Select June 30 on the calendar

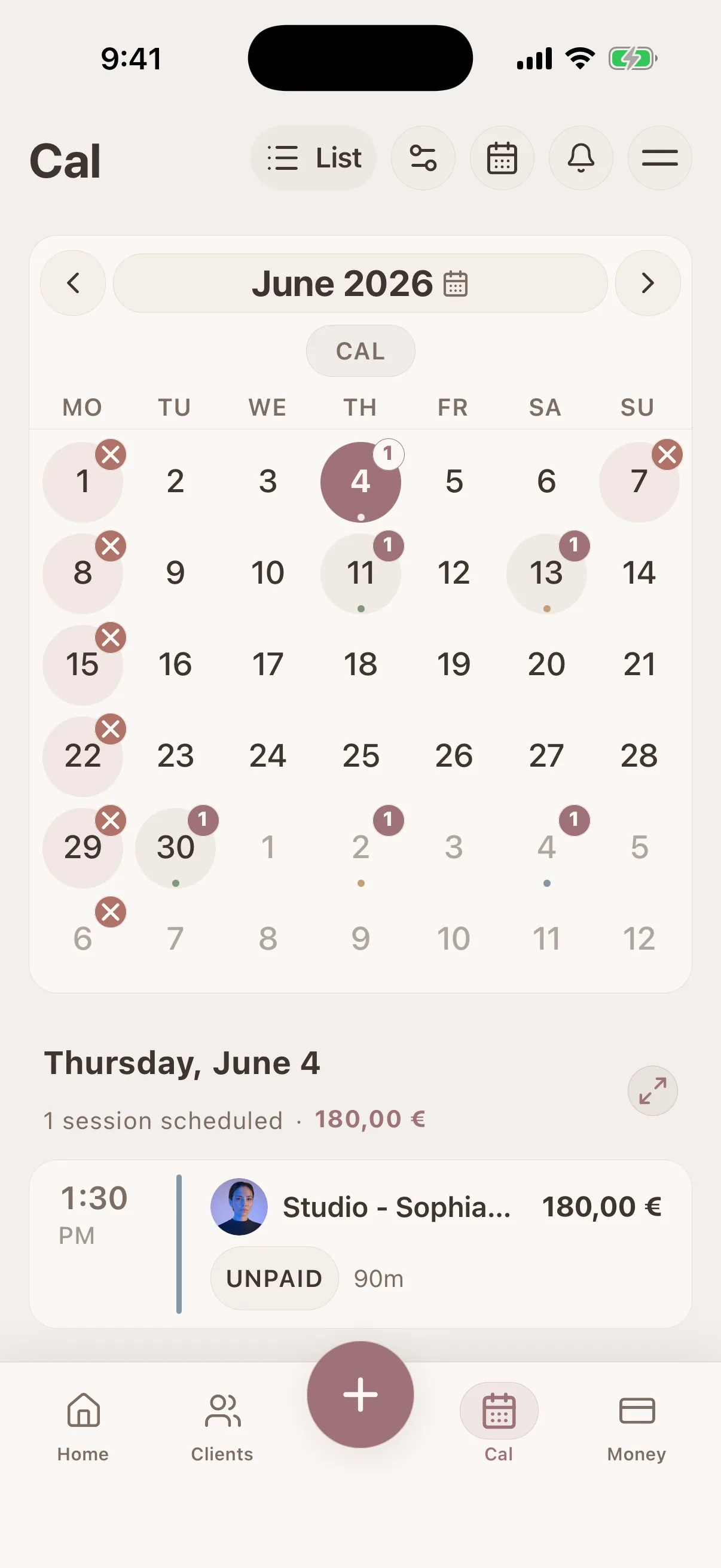pyautogui.click(x=175, y=848)
